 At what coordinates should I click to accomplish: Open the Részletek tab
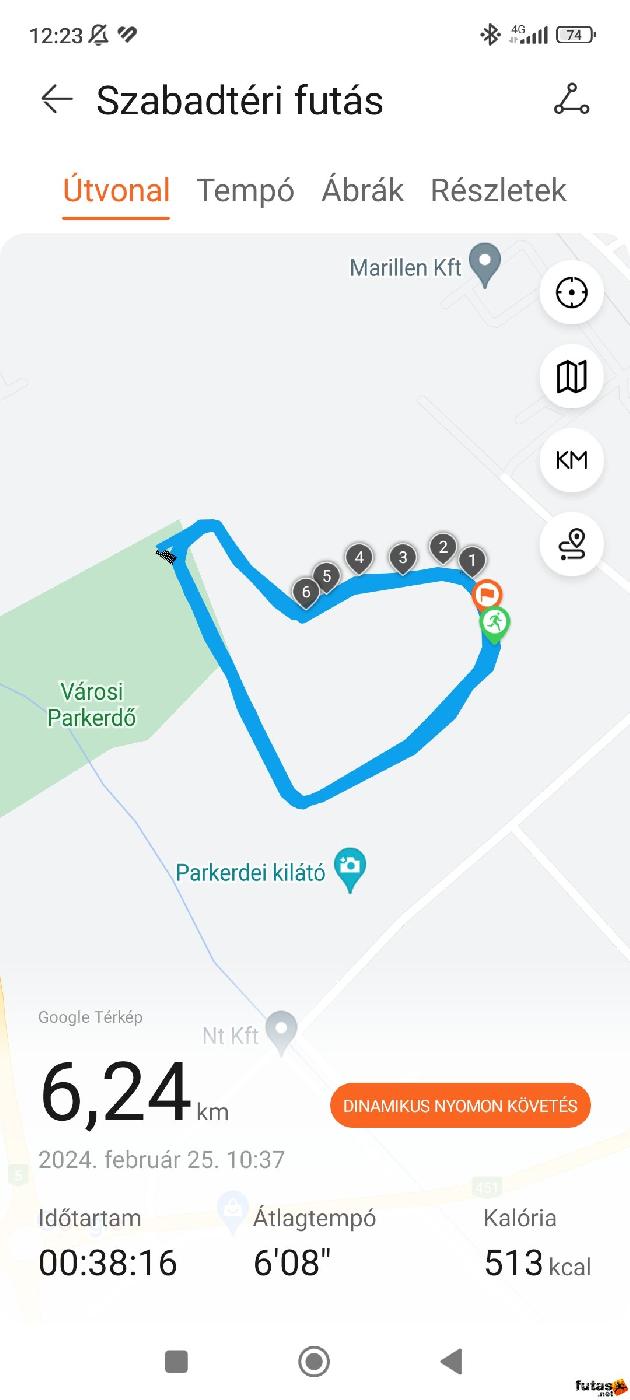coord(498,190)
